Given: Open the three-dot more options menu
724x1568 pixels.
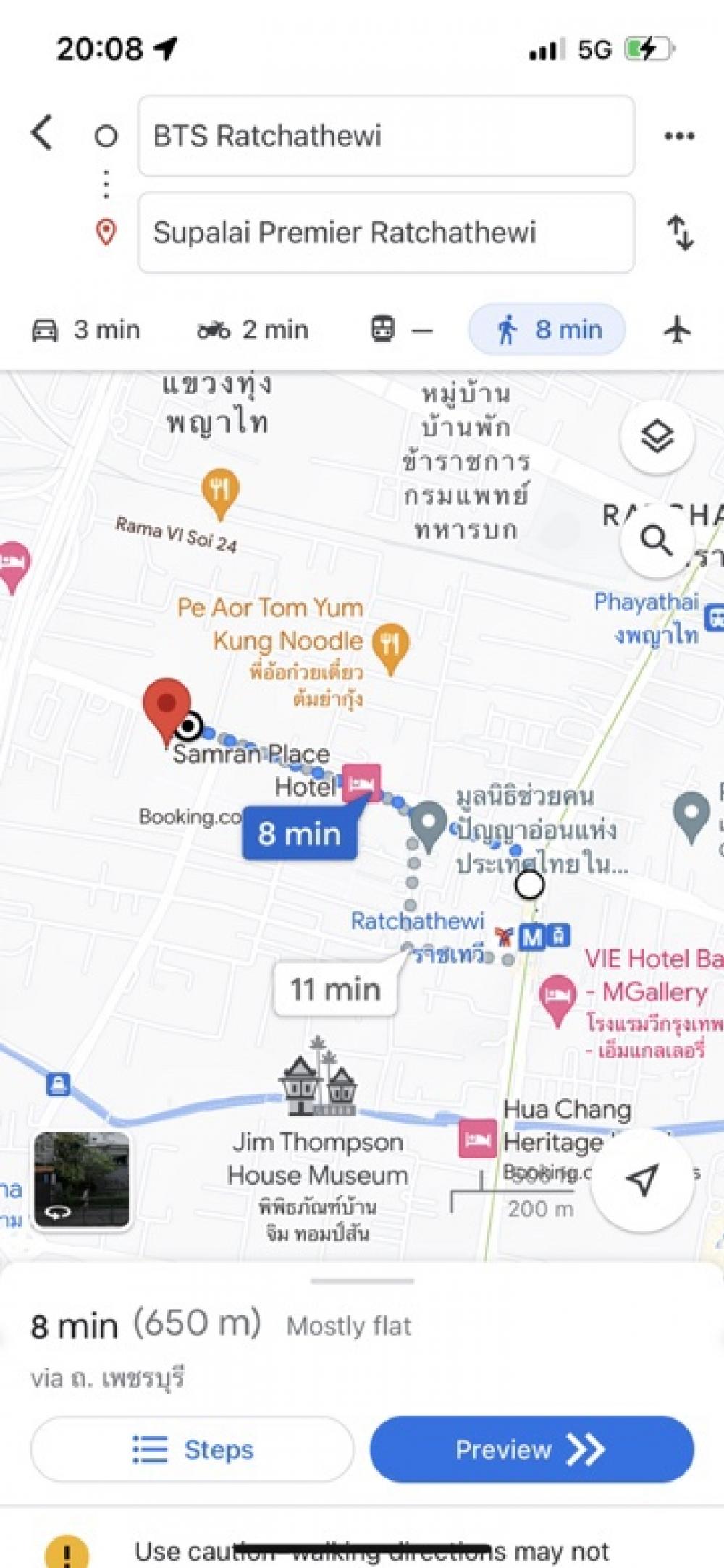Looking at the screenshot, I should coord(679,136).
